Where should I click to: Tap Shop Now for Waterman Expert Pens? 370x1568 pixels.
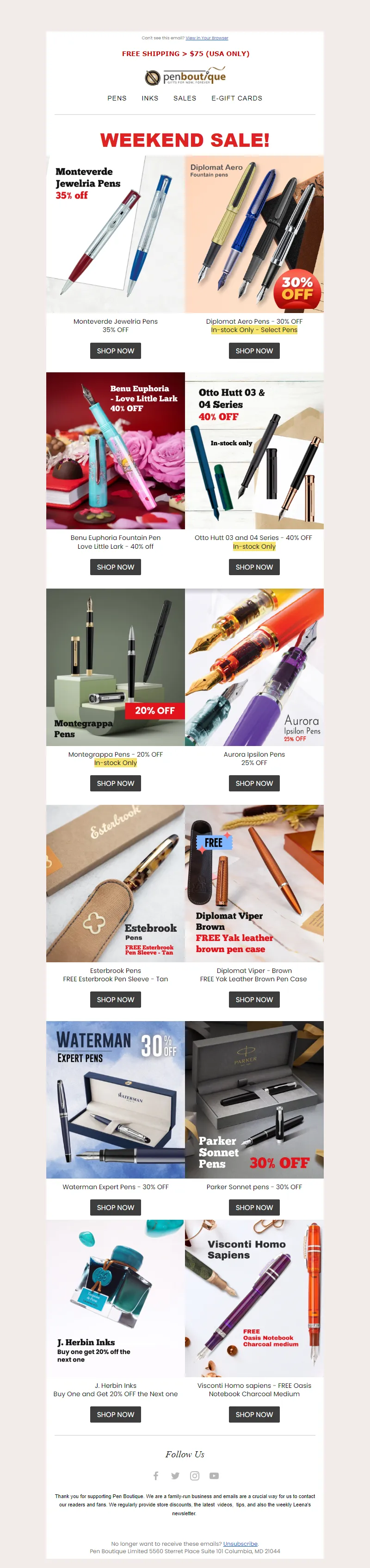[116, 1207]
